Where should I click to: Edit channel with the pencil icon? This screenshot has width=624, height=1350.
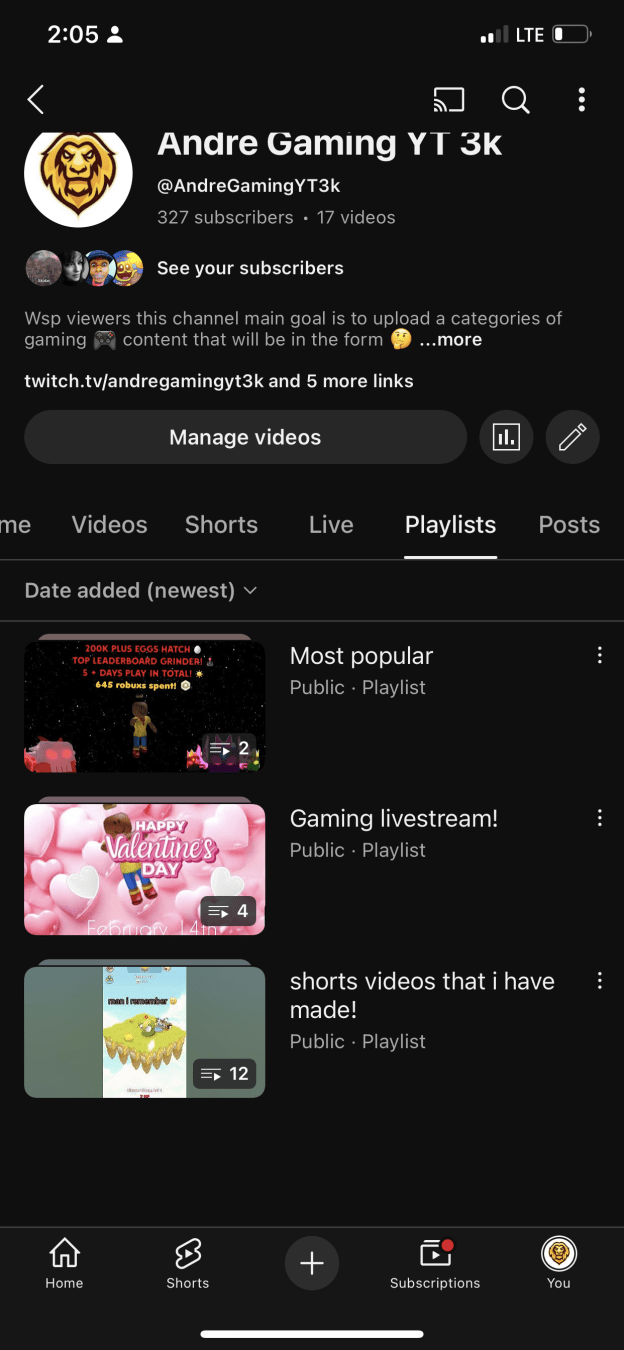[572, 437]
